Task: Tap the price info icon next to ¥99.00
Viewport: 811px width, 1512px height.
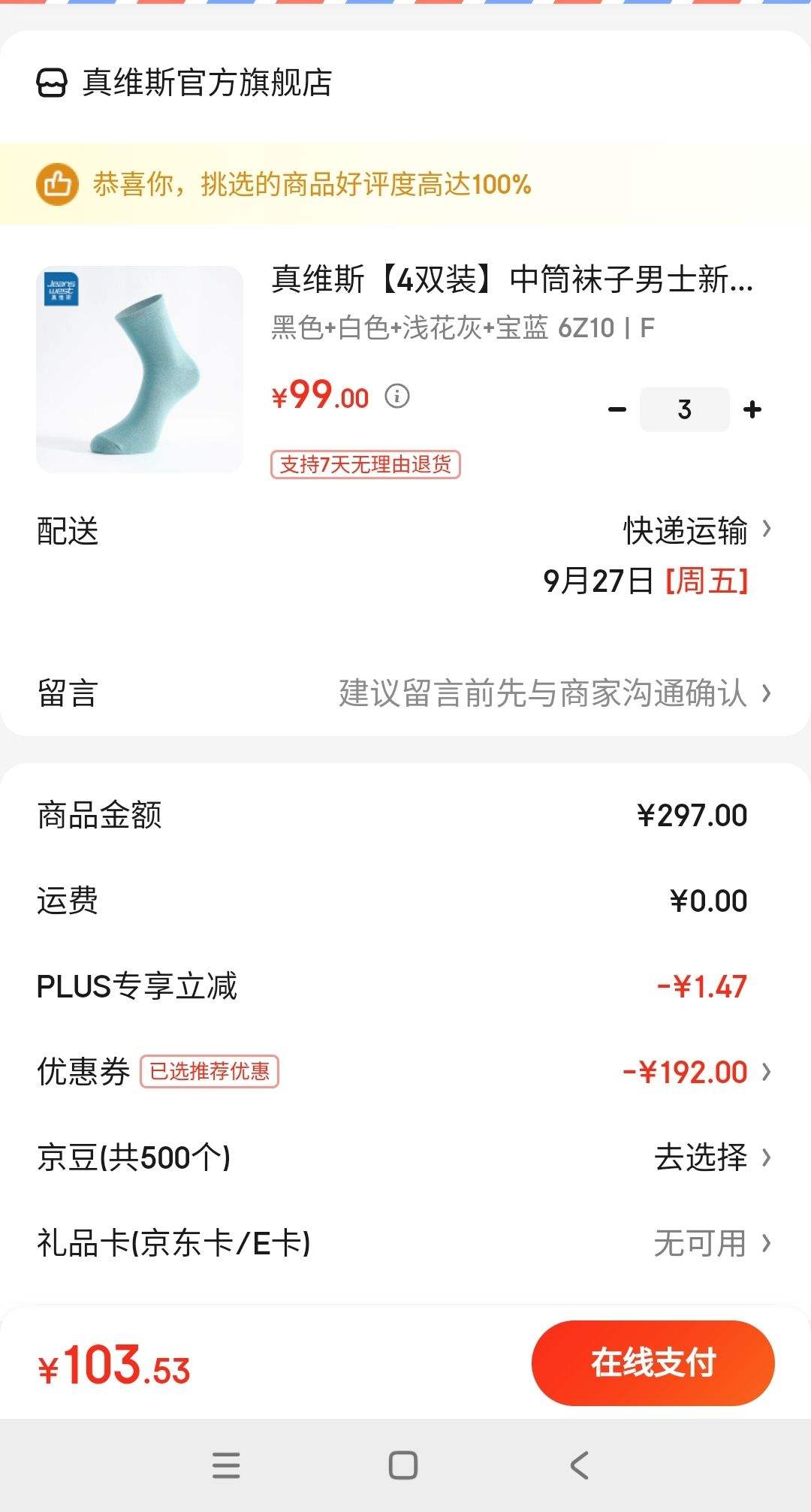Action: coord(397,396)
